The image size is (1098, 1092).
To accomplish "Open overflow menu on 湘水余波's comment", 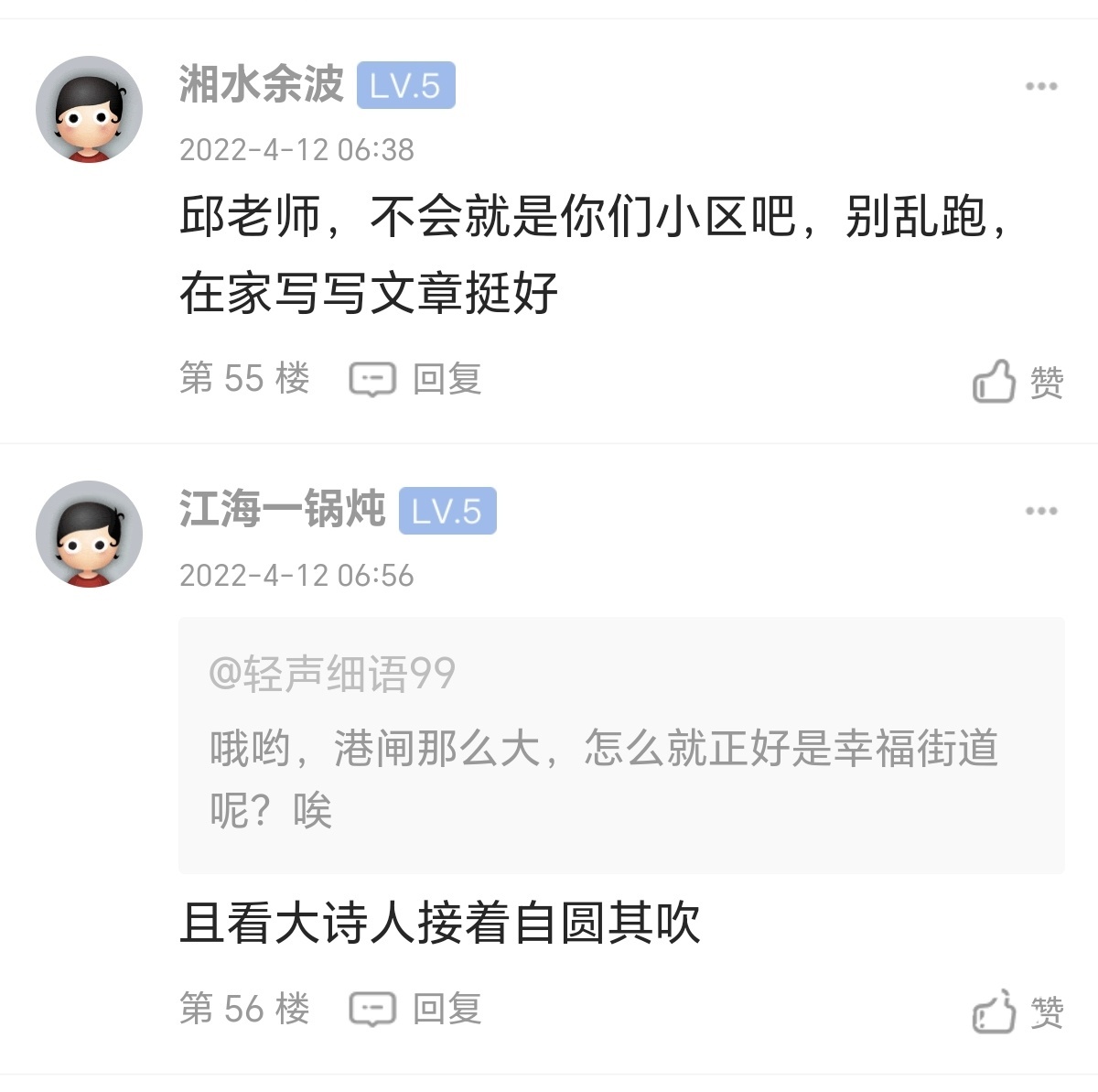I will click(x=1040, y=87).
